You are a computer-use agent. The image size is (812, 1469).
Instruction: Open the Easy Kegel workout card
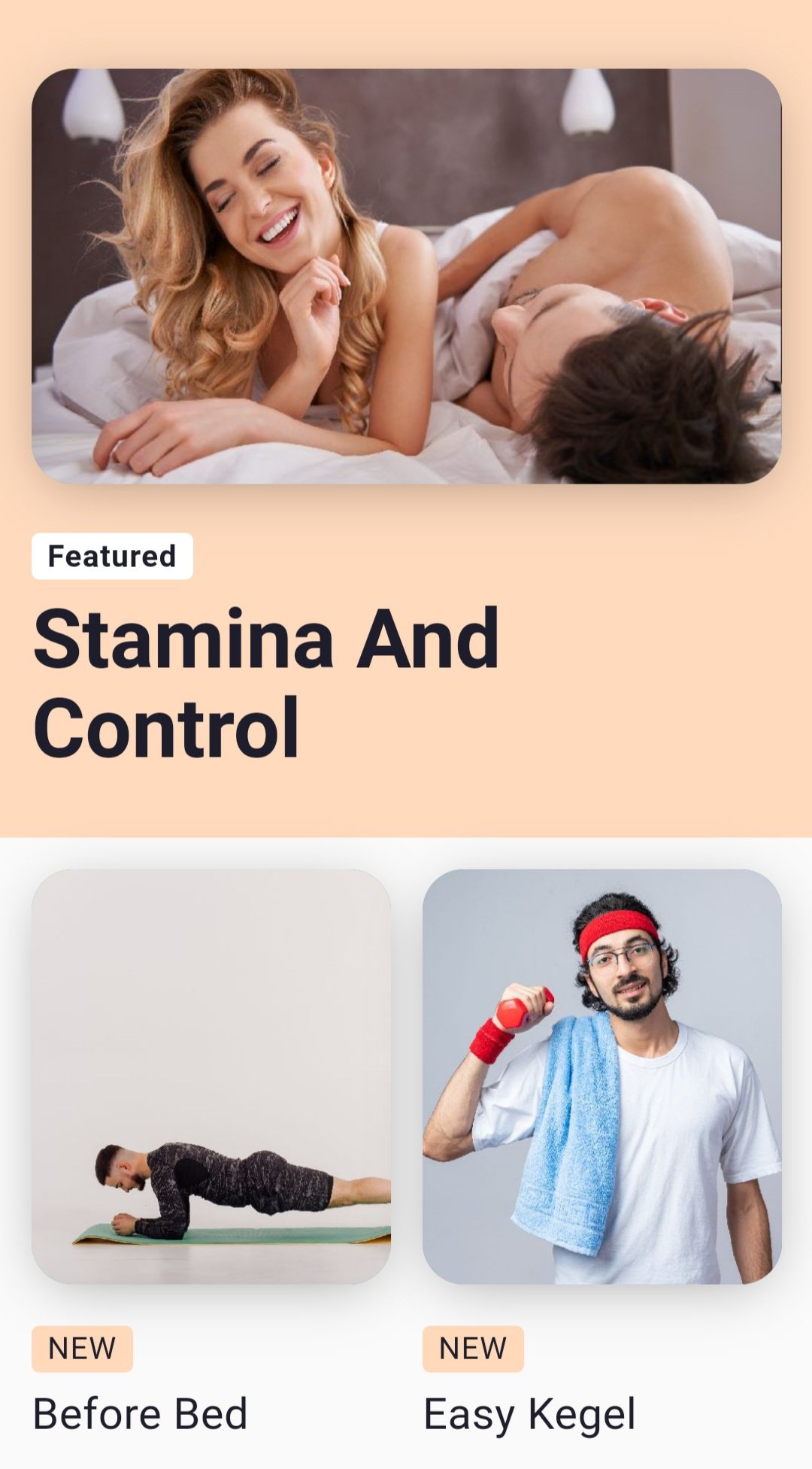601,1076
